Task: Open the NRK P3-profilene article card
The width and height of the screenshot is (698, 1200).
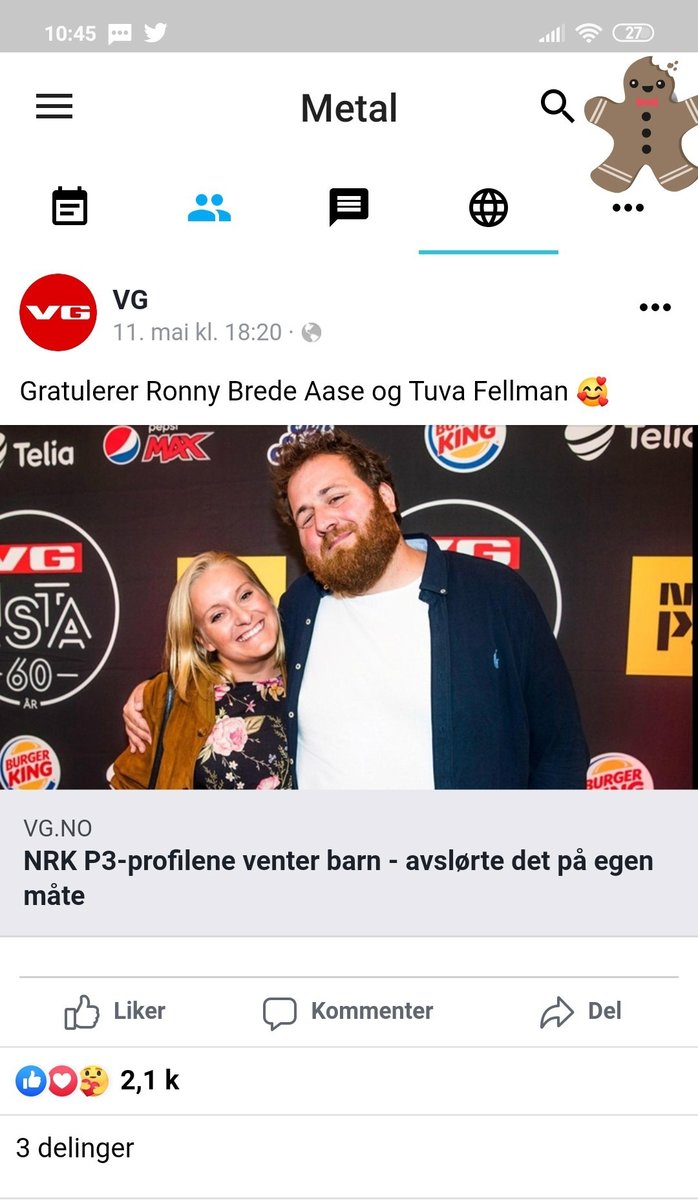Action: pos(349,863)
